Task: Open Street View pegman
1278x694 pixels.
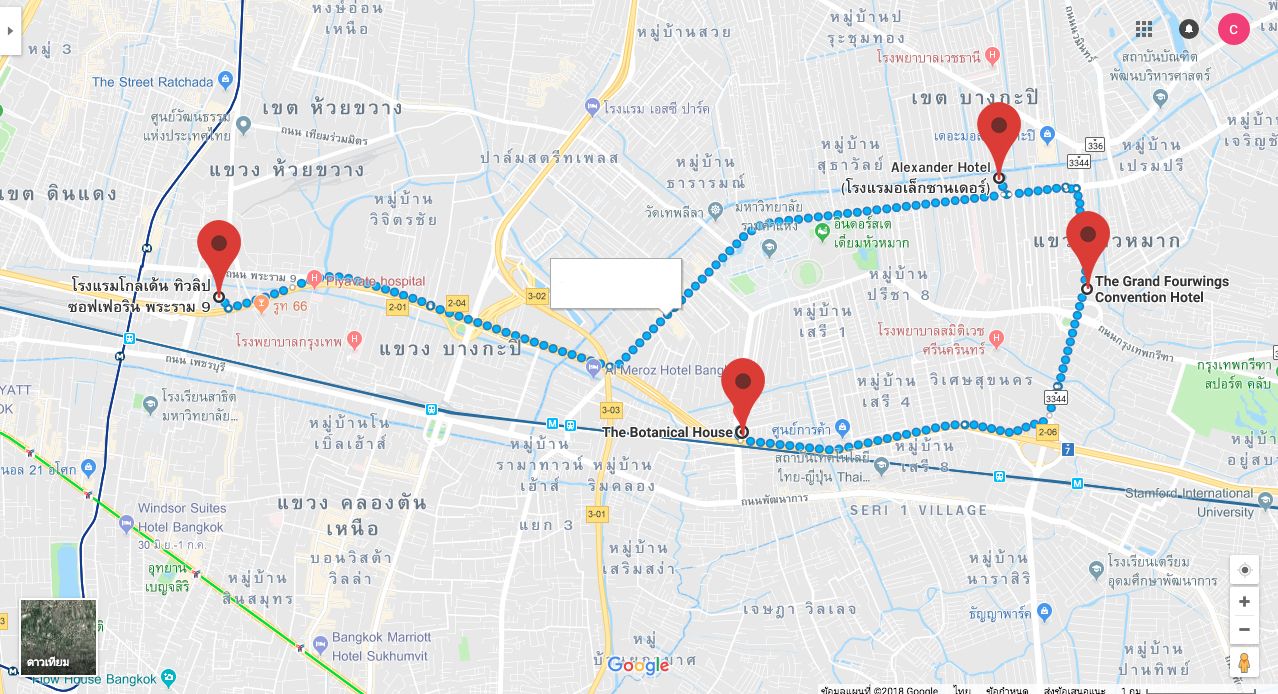Action: coord(1244,663)
